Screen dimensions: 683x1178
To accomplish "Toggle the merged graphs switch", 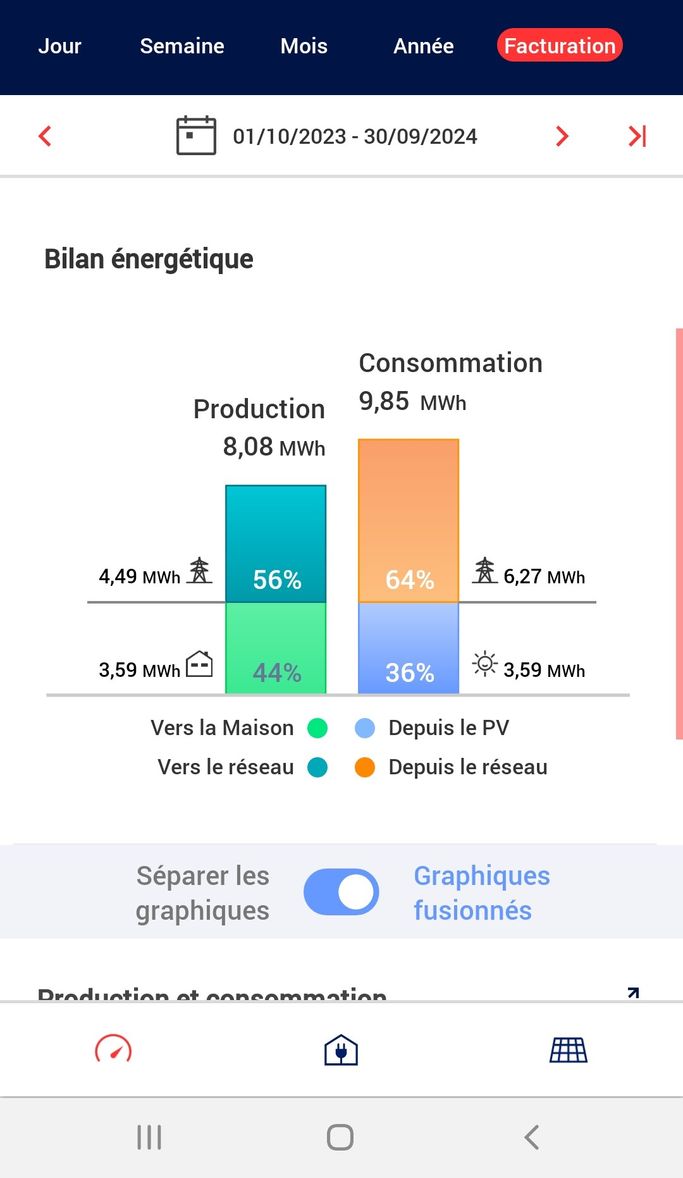I will (341, 893).
